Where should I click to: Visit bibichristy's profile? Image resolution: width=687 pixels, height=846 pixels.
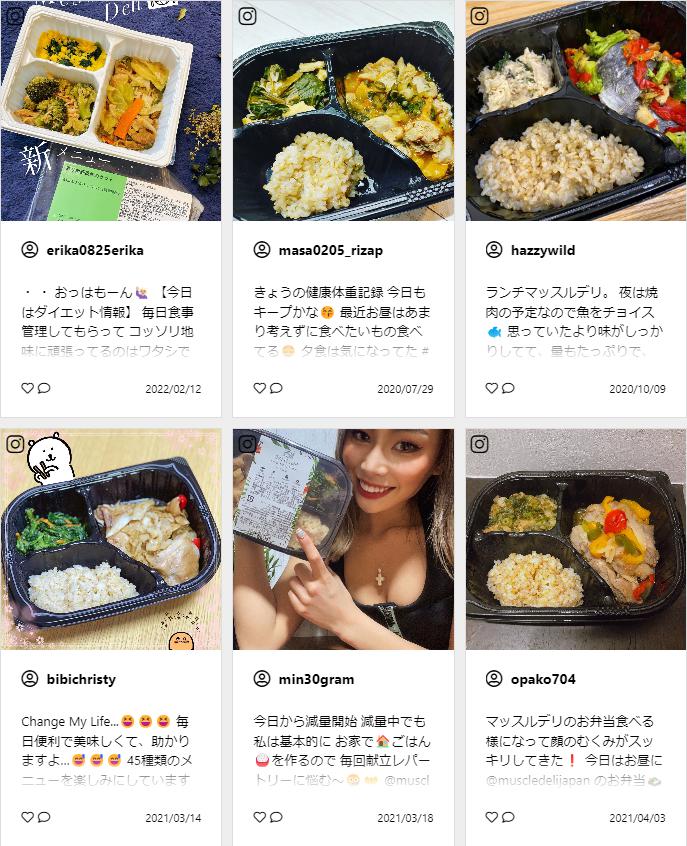[81, 679]
